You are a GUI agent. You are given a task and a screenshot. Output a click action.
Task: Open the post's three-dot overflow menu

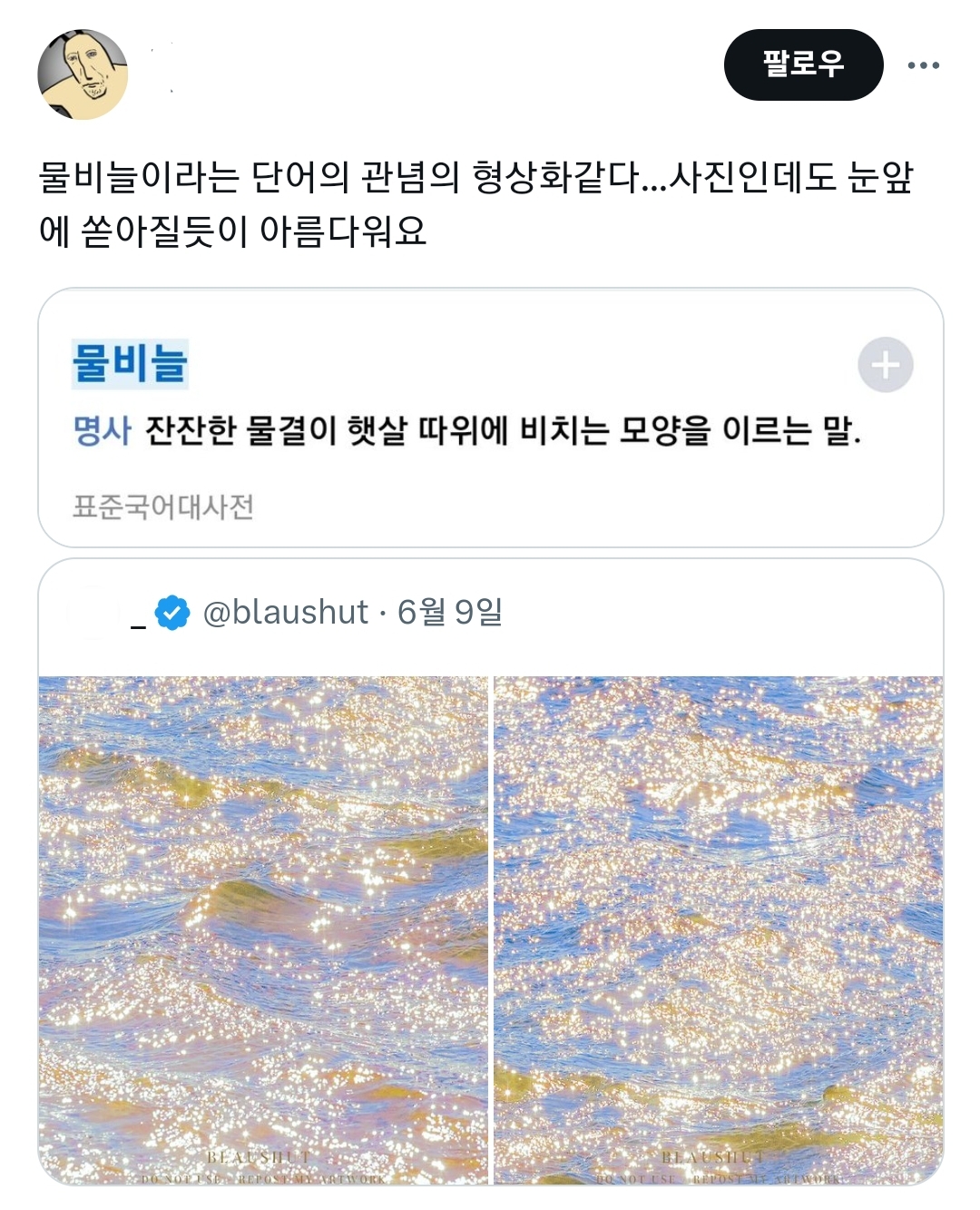(923, 65)
